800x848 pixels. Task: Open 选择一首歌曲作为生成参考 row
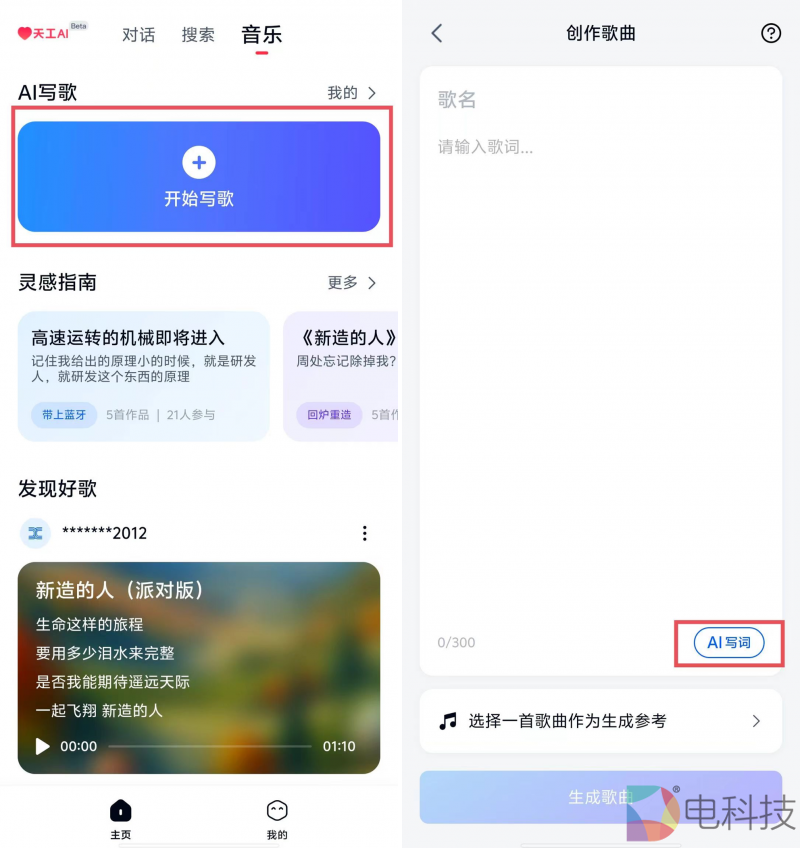point(600,721)
